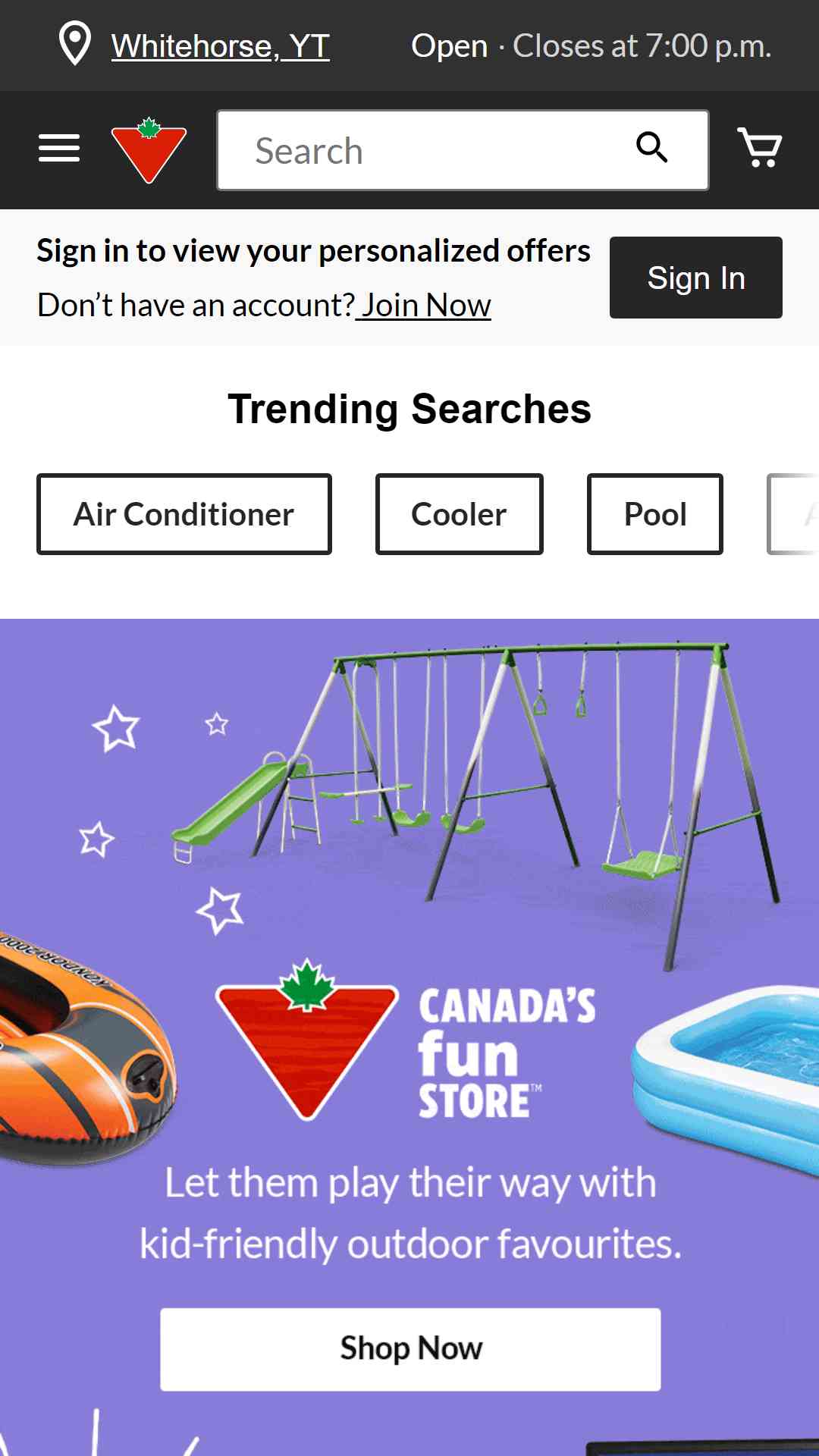
Task: Tap Shop Now on the fun store banner
Action: coord(410,1349)
